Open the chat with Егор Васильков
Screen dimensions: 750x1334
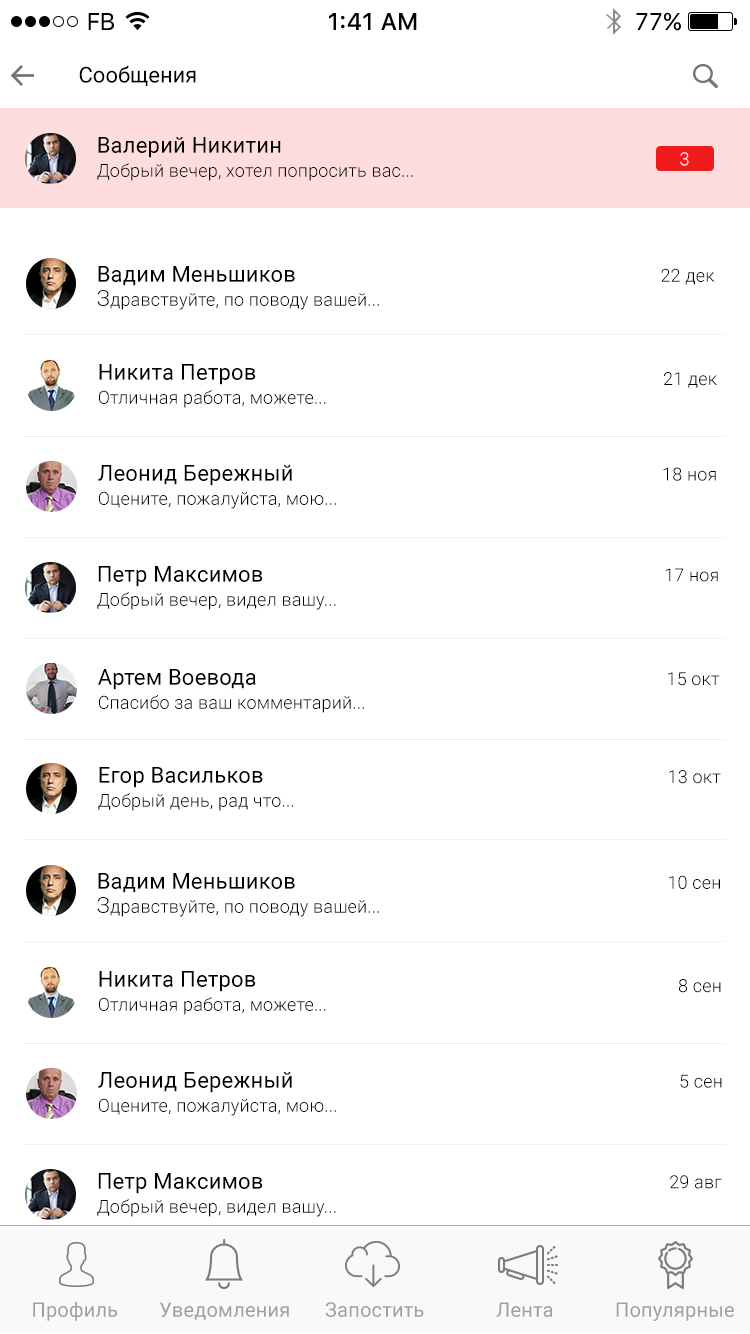click(375, 788)
